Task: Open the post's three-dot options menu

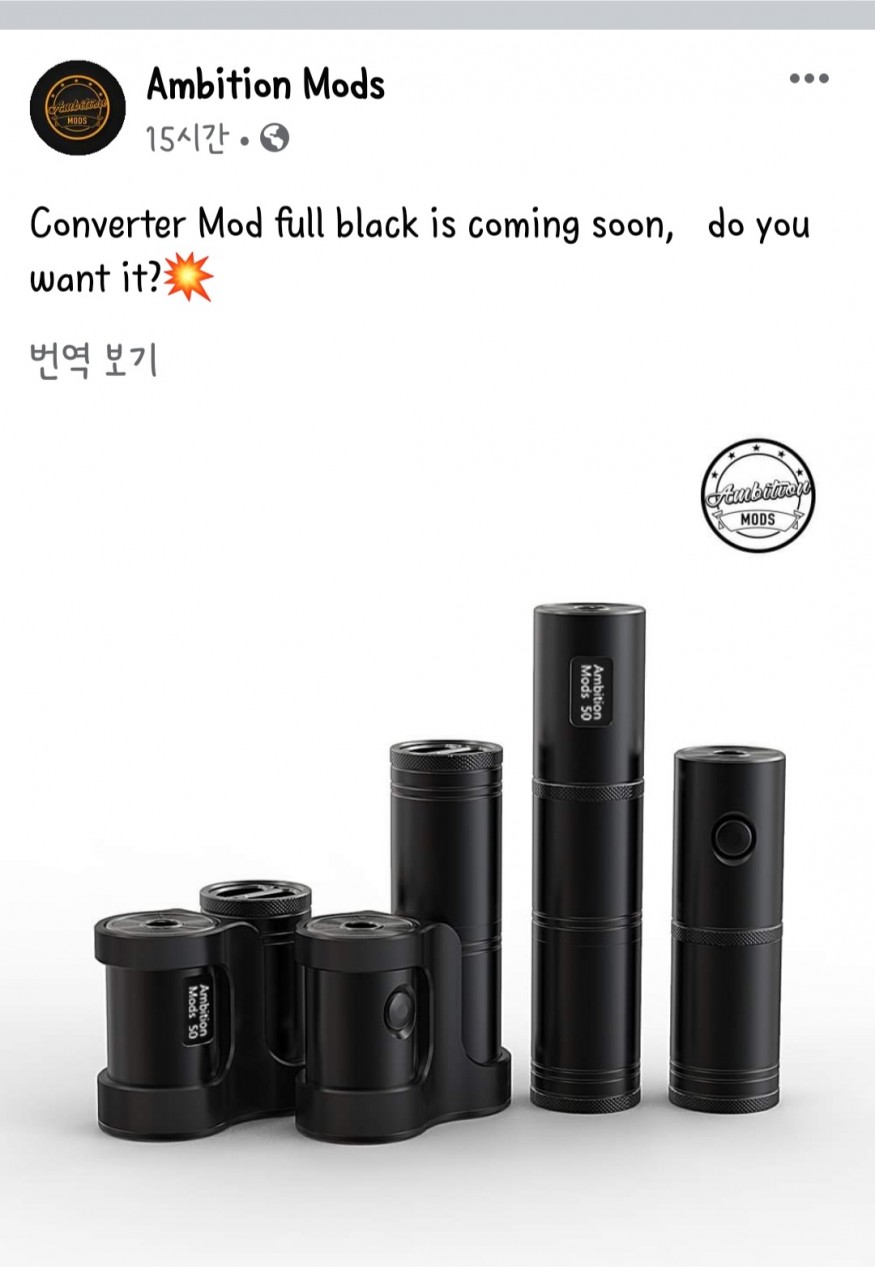Action: [x=808, y=79]
